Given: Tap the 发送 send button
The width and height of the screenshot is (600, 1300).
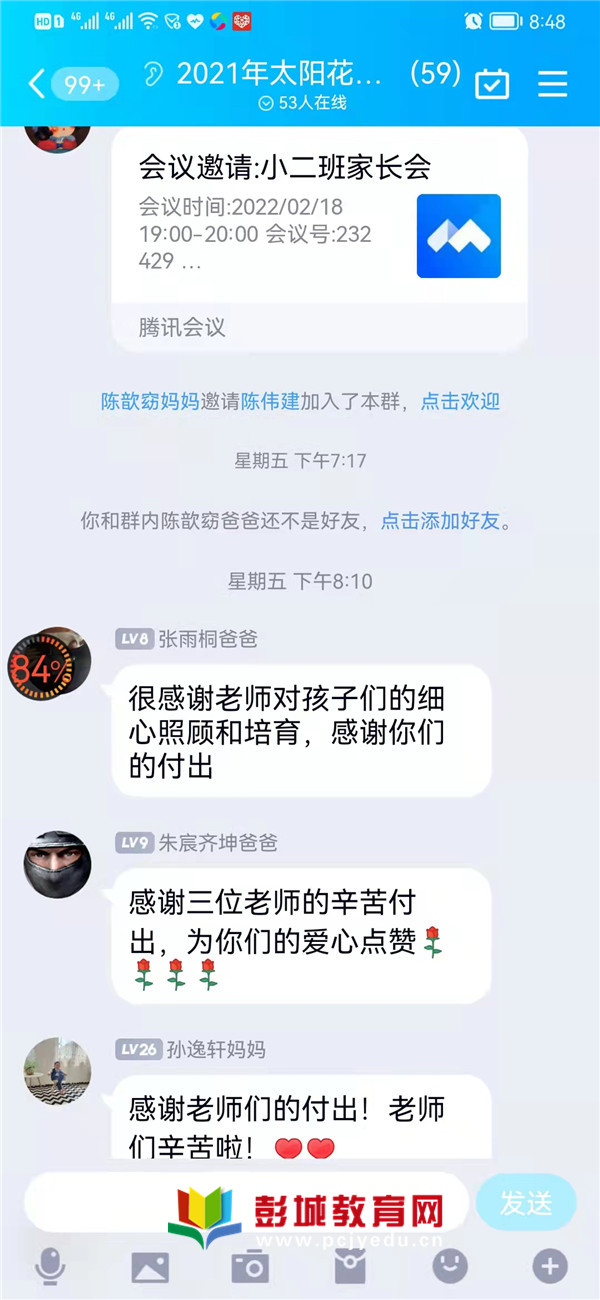Looking at the screenshot, I should (526, 1204).
